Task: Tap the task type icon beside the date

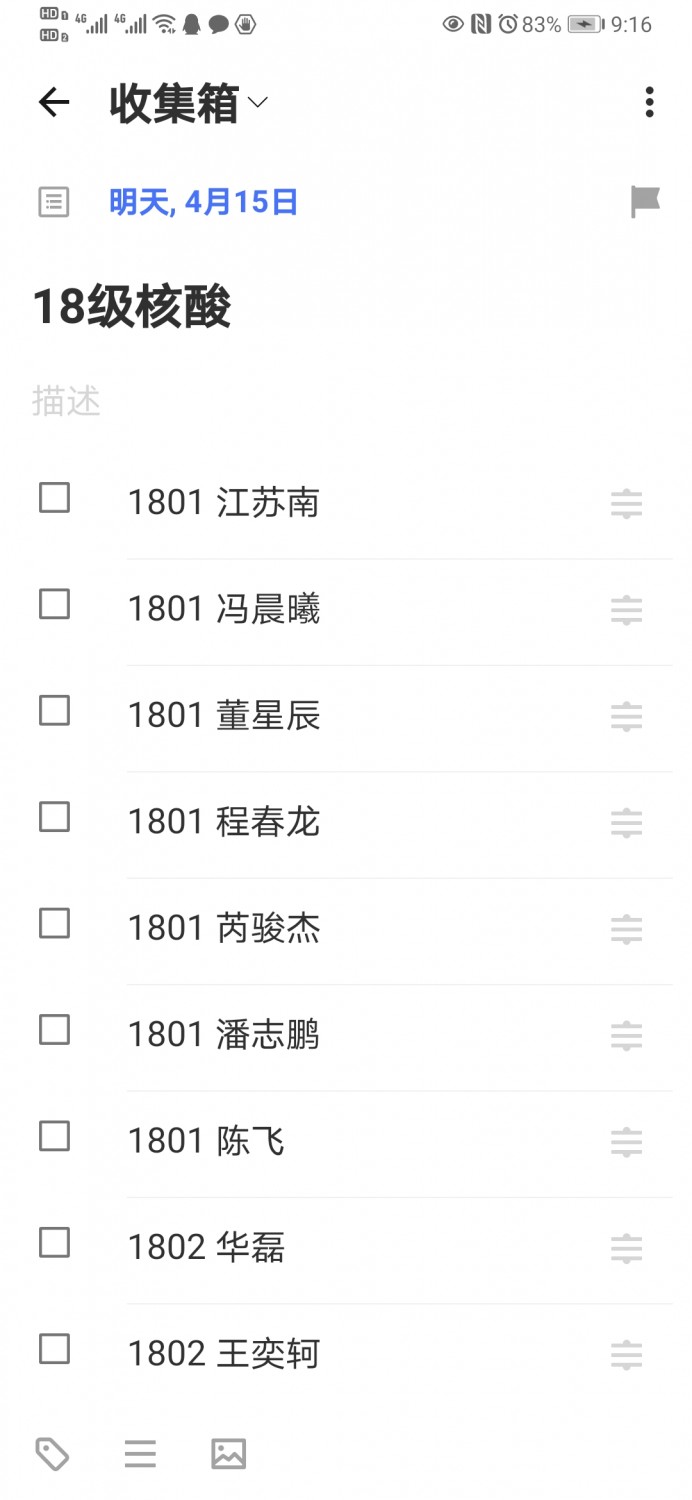Action: 54,202
